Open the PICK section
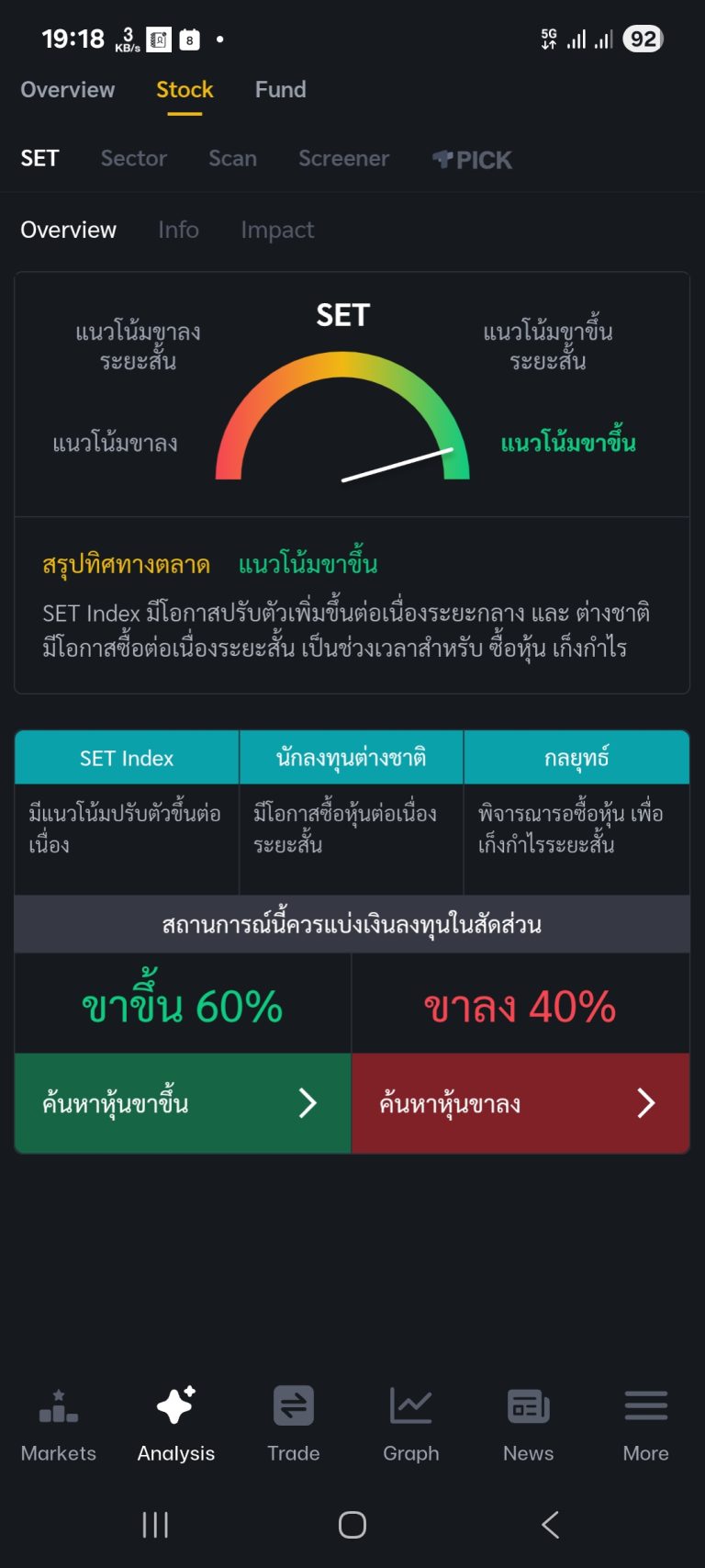This screenshot has height=1568, width=705. point(472,160)
